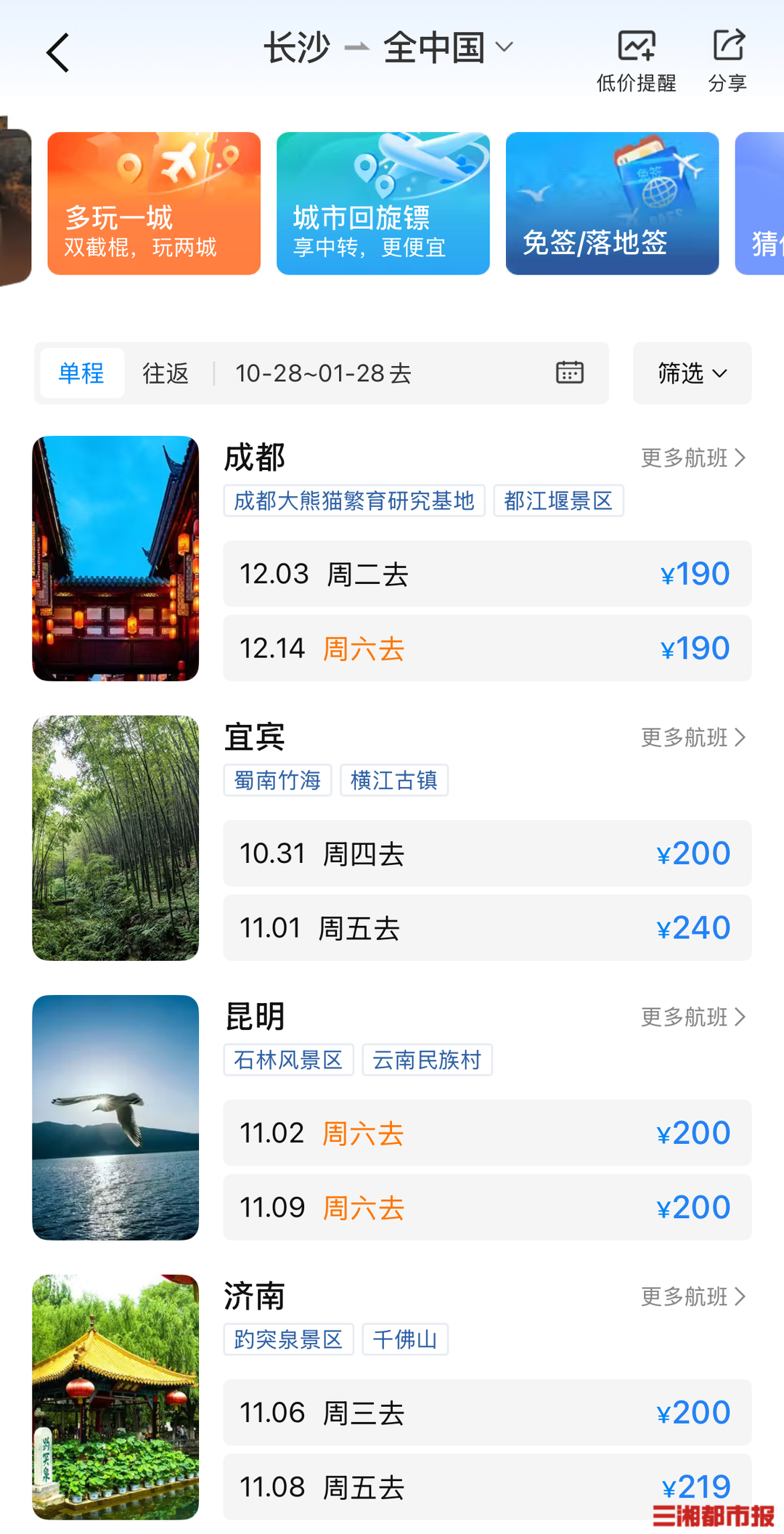Open the 全中国 destination dropdown

click(447, 48)
